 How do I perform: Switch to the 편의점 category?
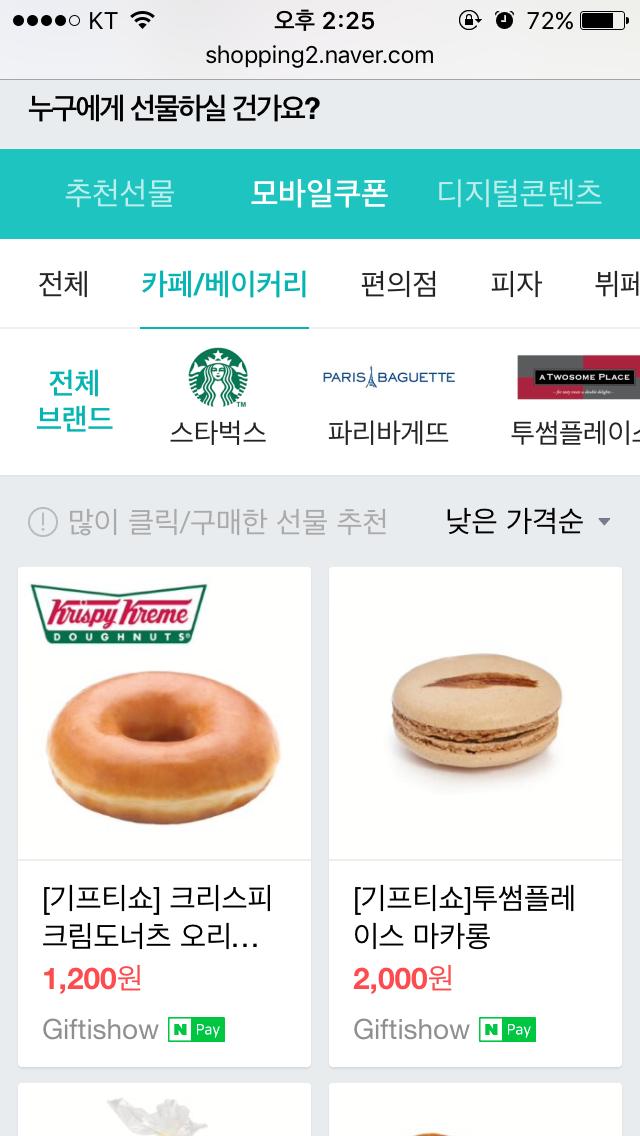coord(399,284)
